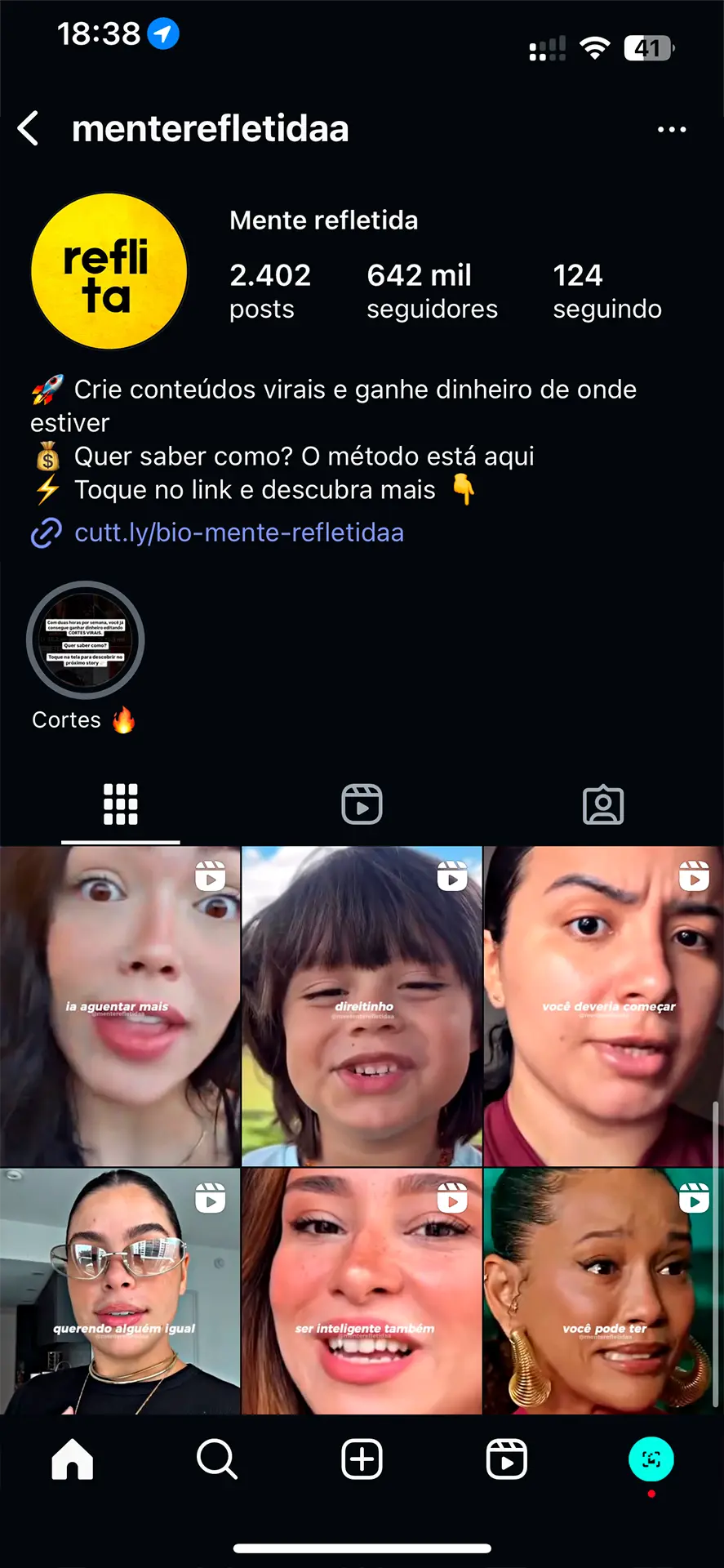Open the cutt.ly/bio-mente-refletidaa link

click(238, 532)
